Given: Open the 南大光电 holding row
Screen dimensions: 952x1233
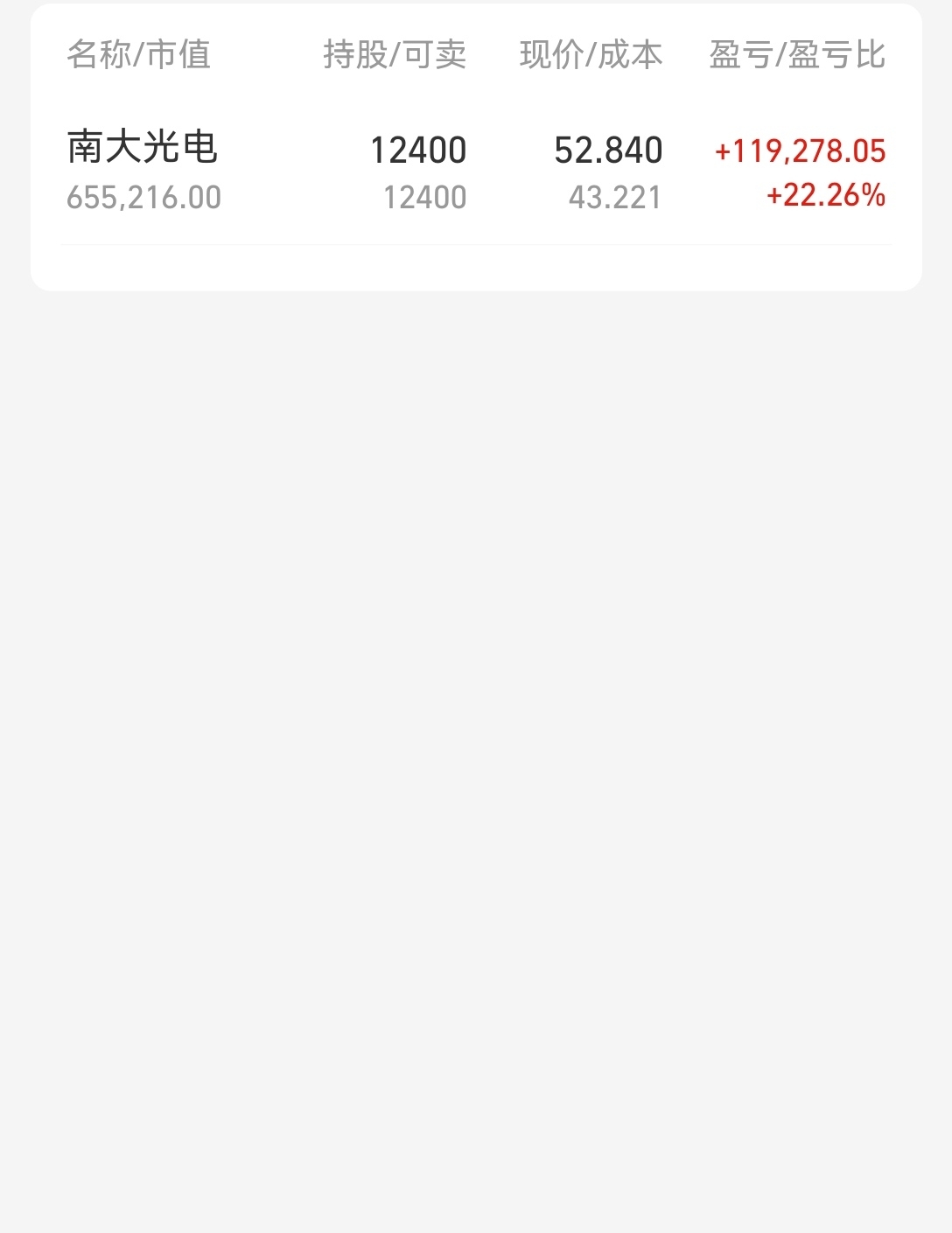Looking at the screenshot, I should point(476,172).
